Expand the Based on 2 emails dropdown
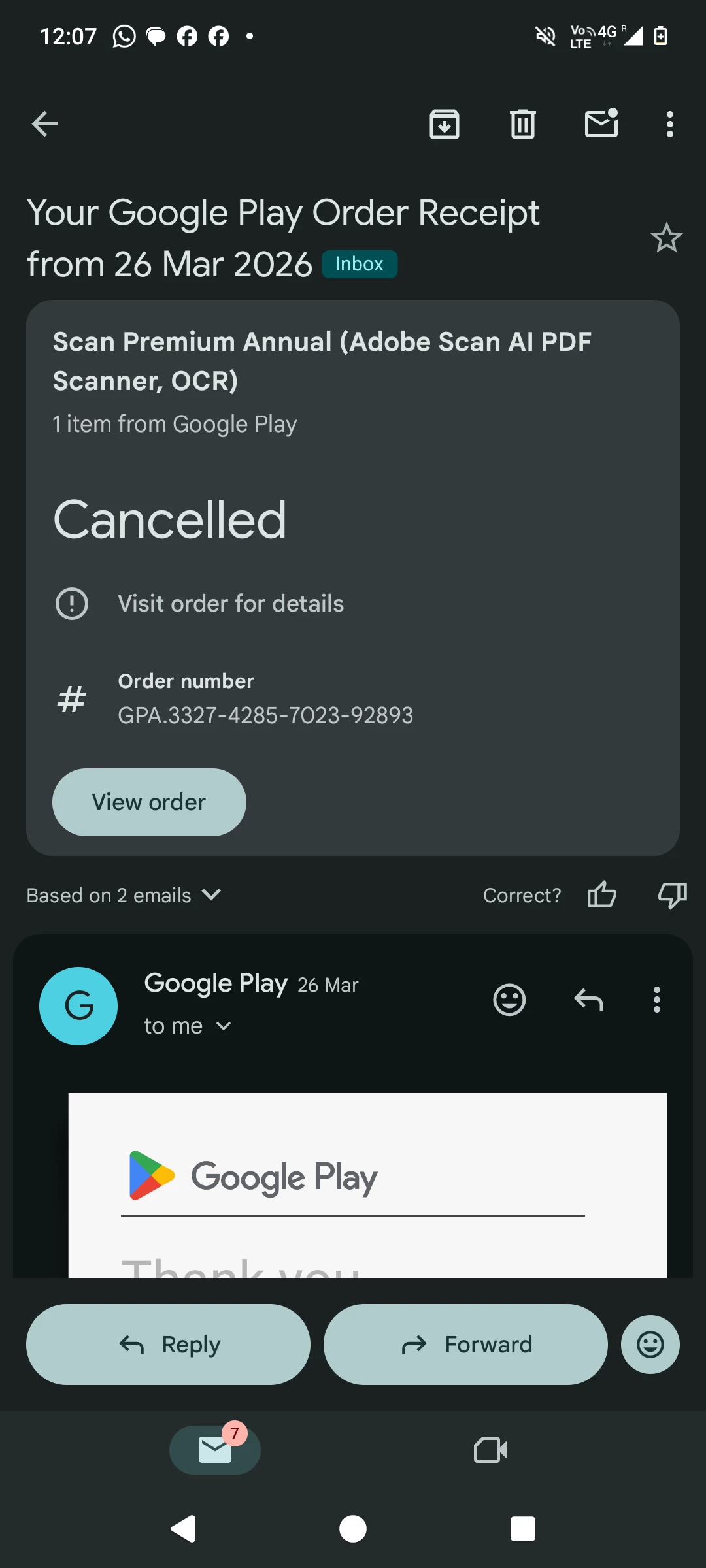This screenshot has height=1568, width=706. click(124, 895)
